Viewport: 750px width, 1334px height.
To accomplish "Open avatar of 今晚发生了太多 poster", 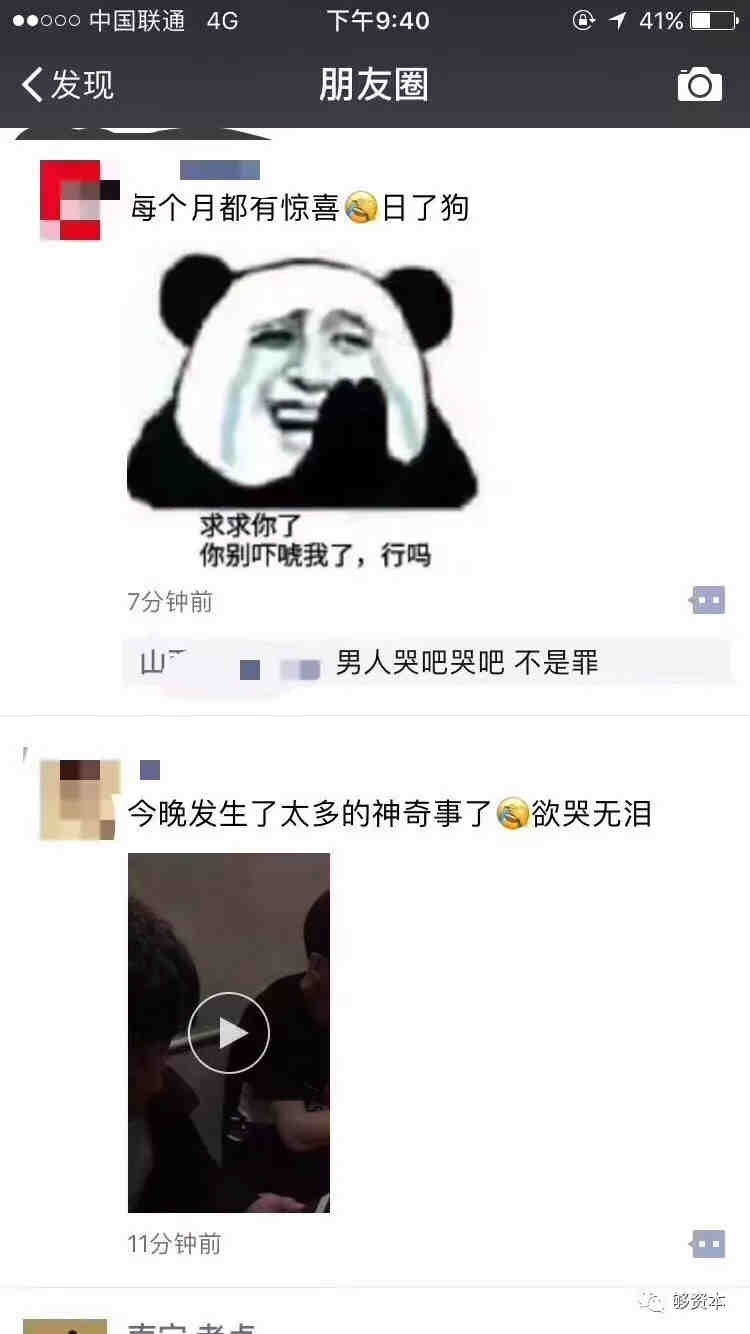I will coord(80,799).
